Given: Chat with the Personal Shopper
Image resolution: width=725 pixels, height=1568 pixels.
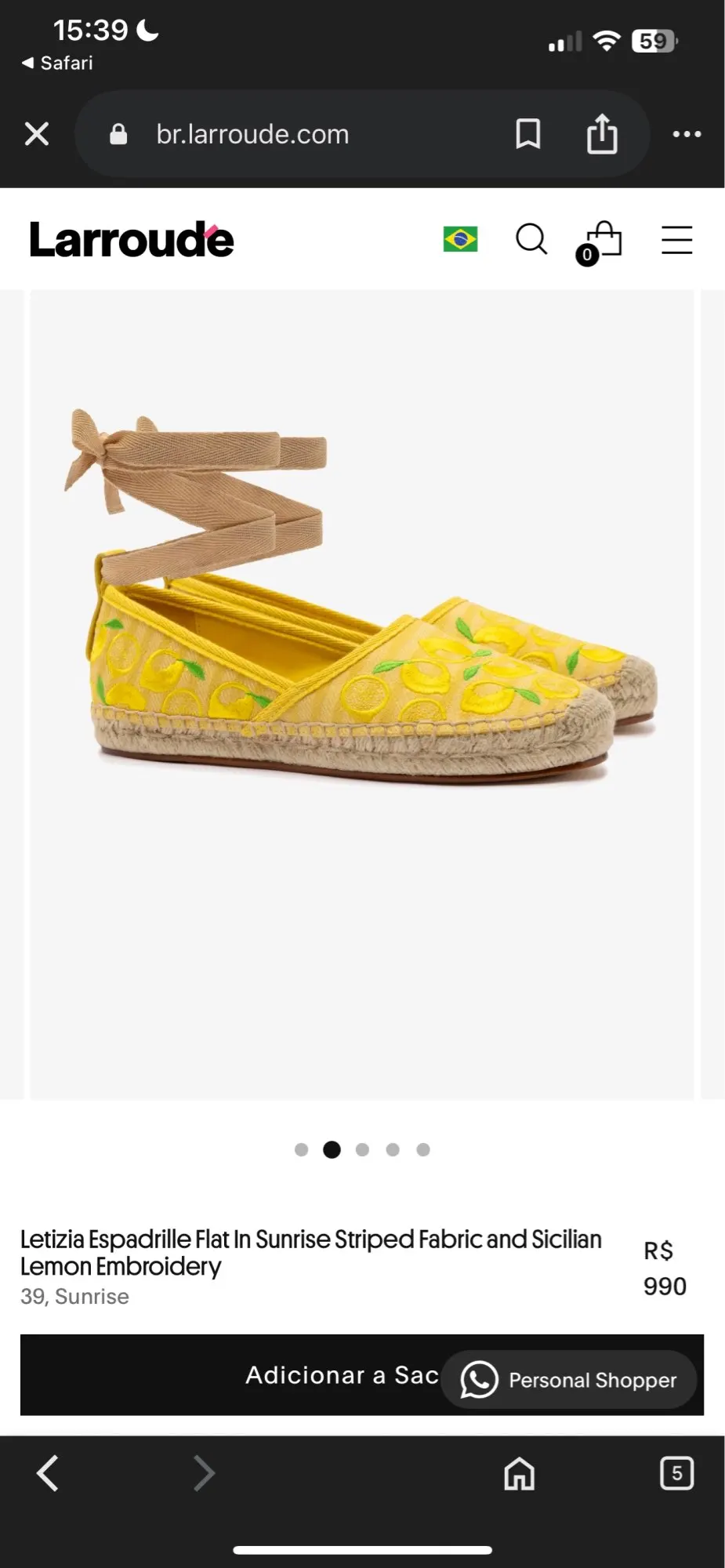Looking at the screenshot, I should (568, 1379).
